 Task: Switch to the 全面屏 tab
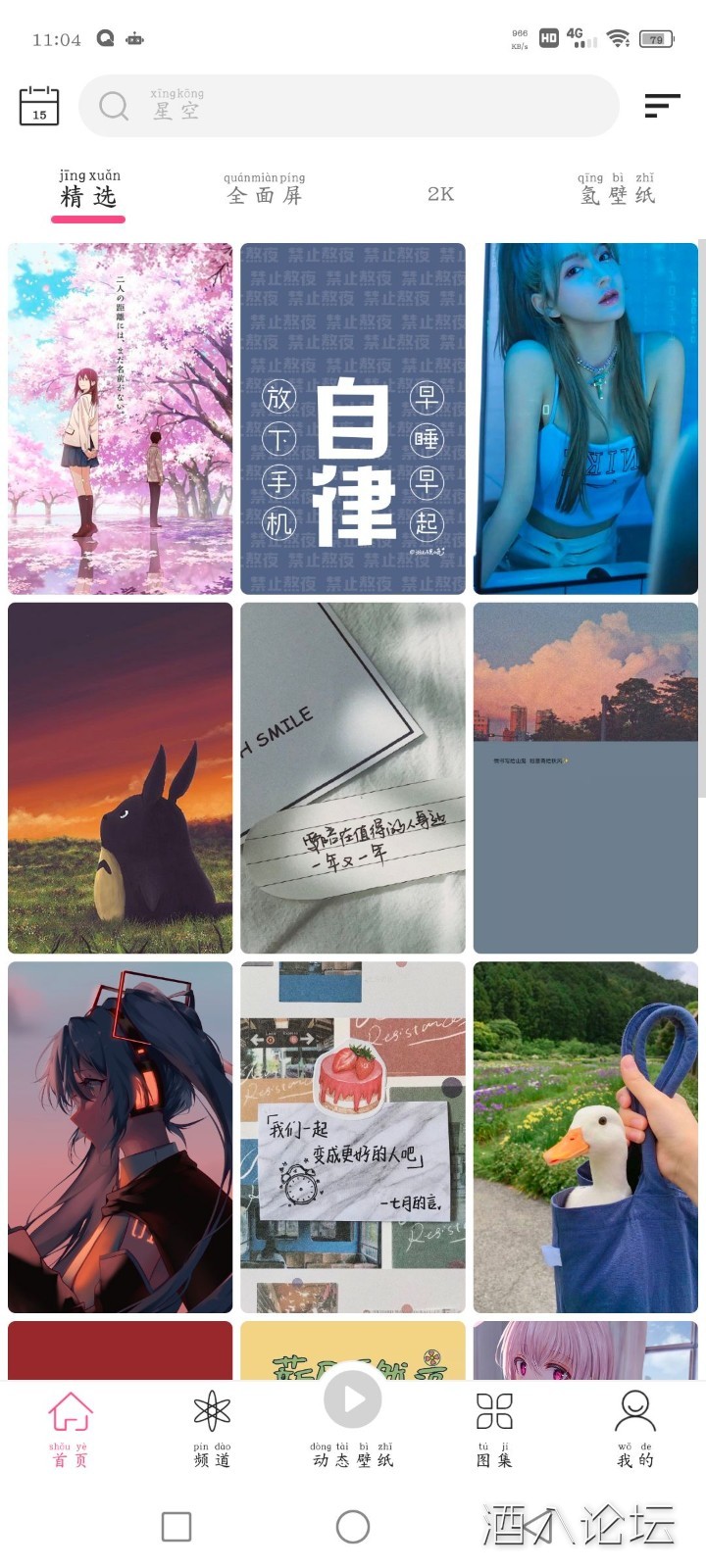pyautogui.click(x=265, y=189)
